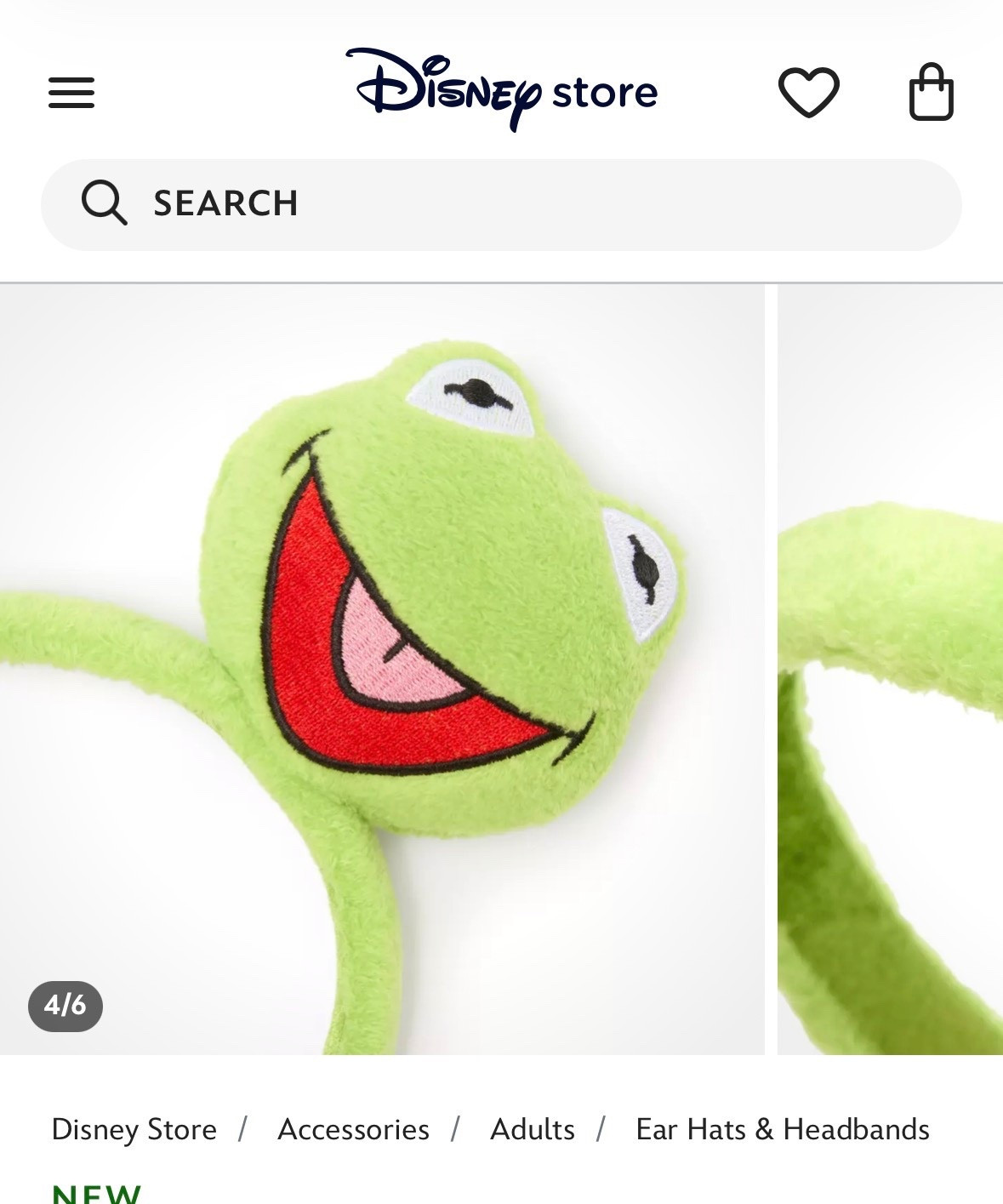Viewport: 1003px width, 1204px height.
Task: Open the wishlist heart icon
Action: (x=808, y=92)
